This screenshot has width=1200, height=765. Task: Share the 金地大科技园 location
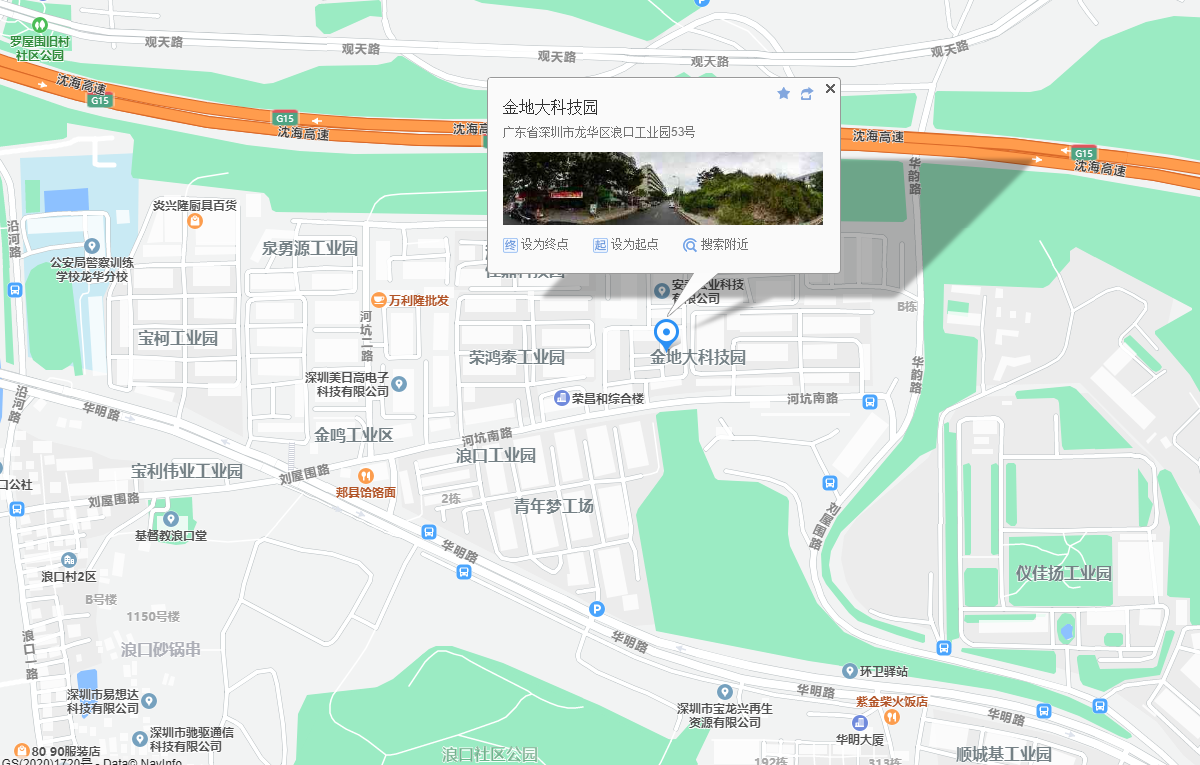pyautogui.click(x=807, y=93)
